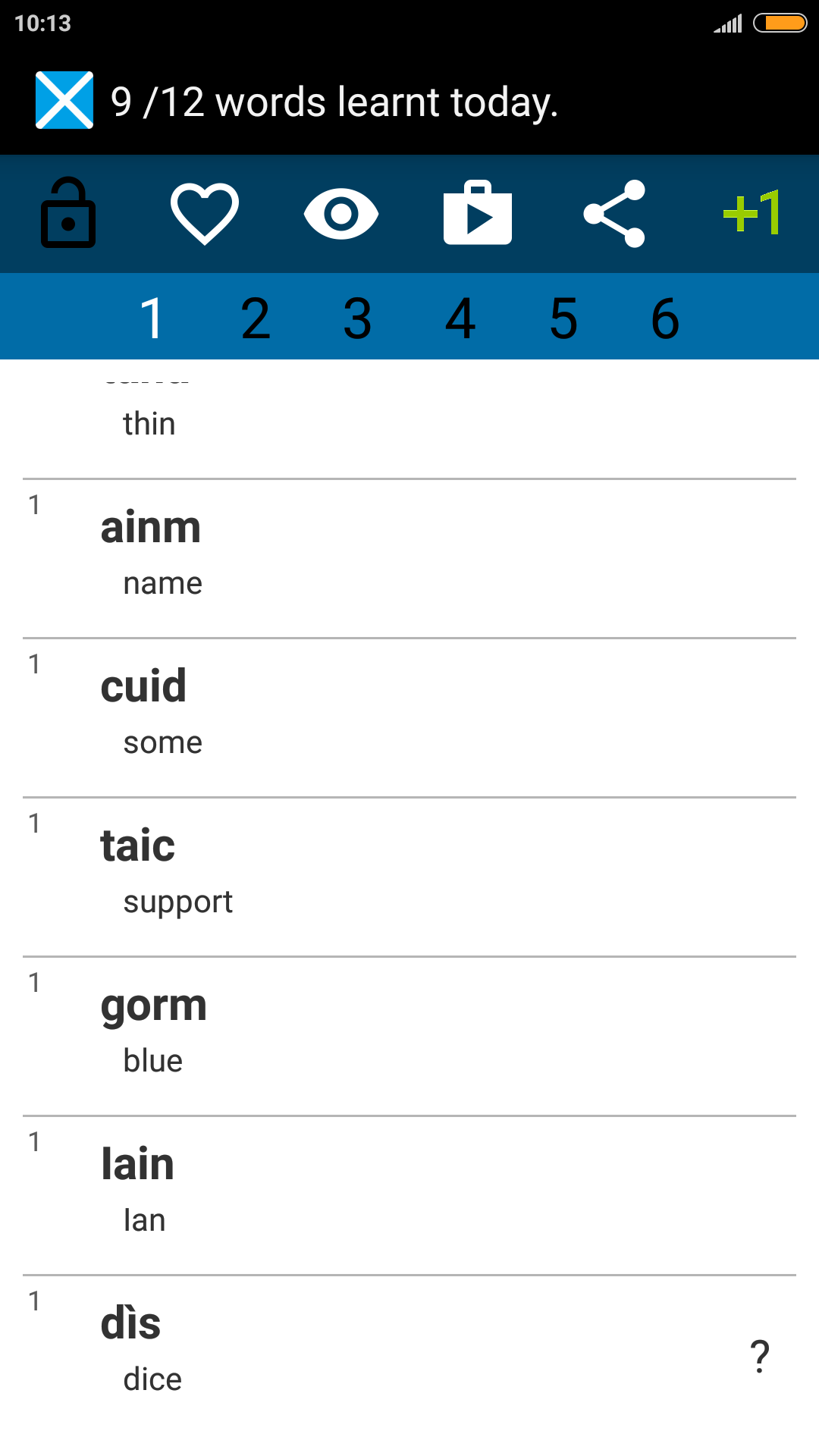This screenshot has height=1456, width=819.
Task: Switch to level tab 2
Action: pyautogui.click(x=256, y=318)
